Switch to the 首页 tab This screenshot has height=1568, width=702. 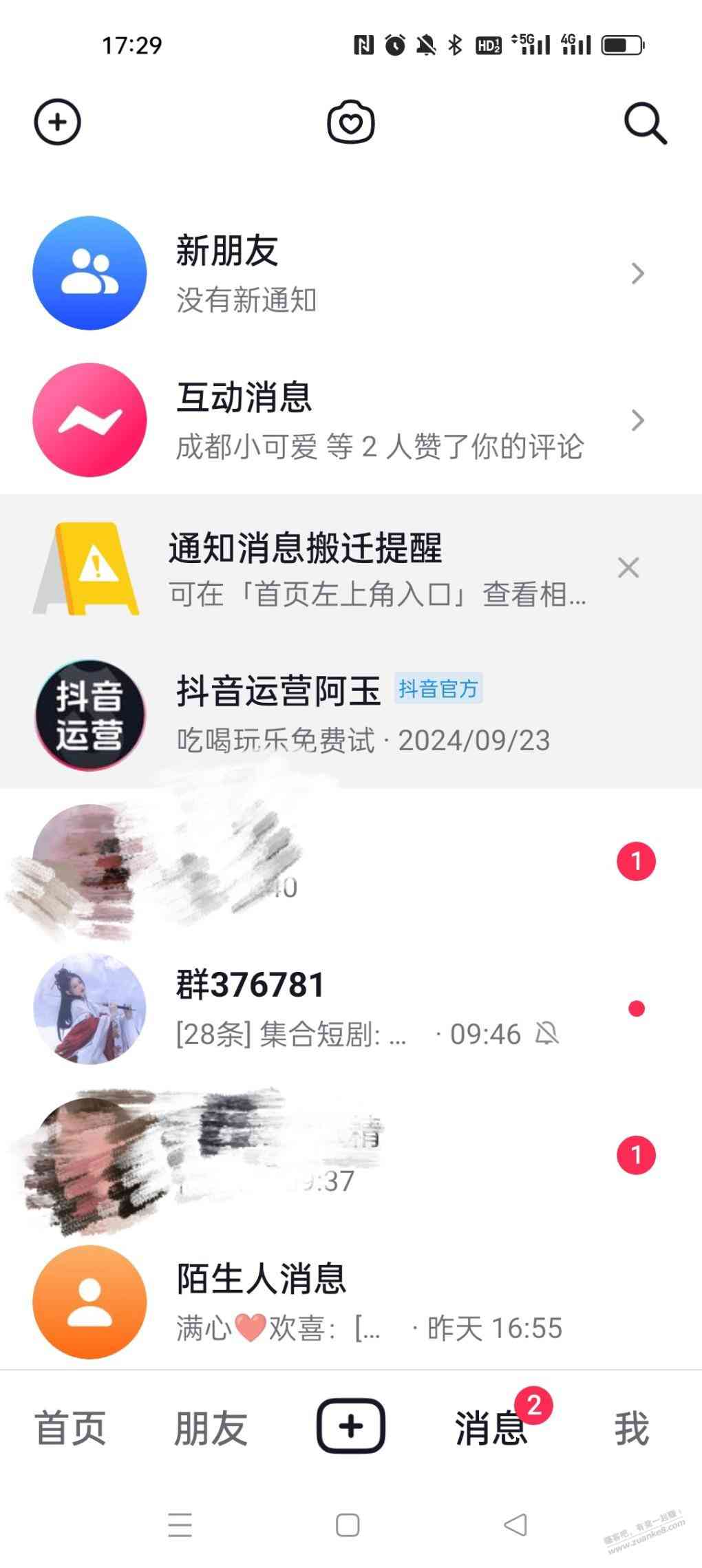click(x=70, y=1428)
